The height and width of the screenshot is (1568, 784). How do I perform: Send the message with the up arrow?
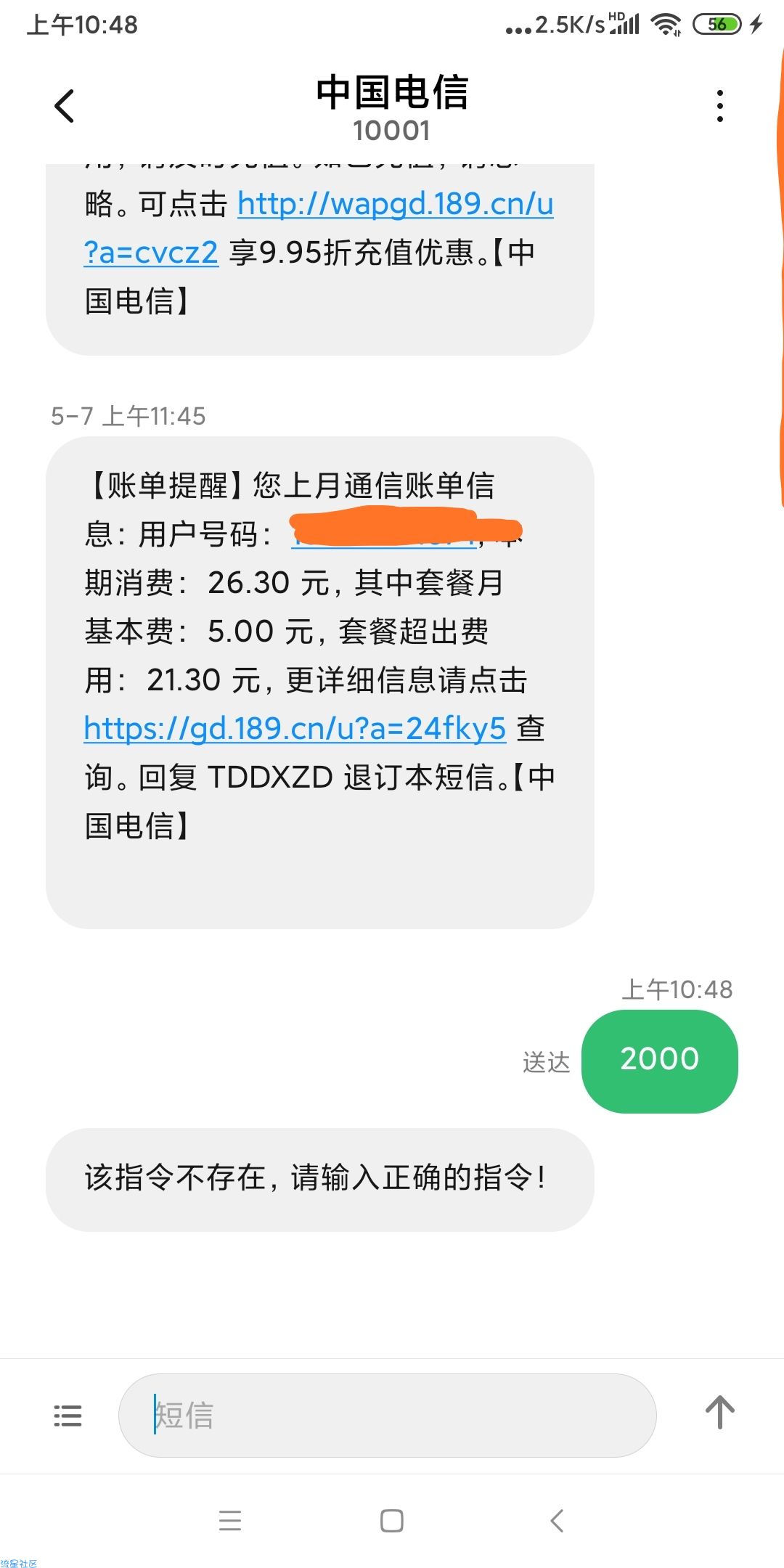(720, 1412)
